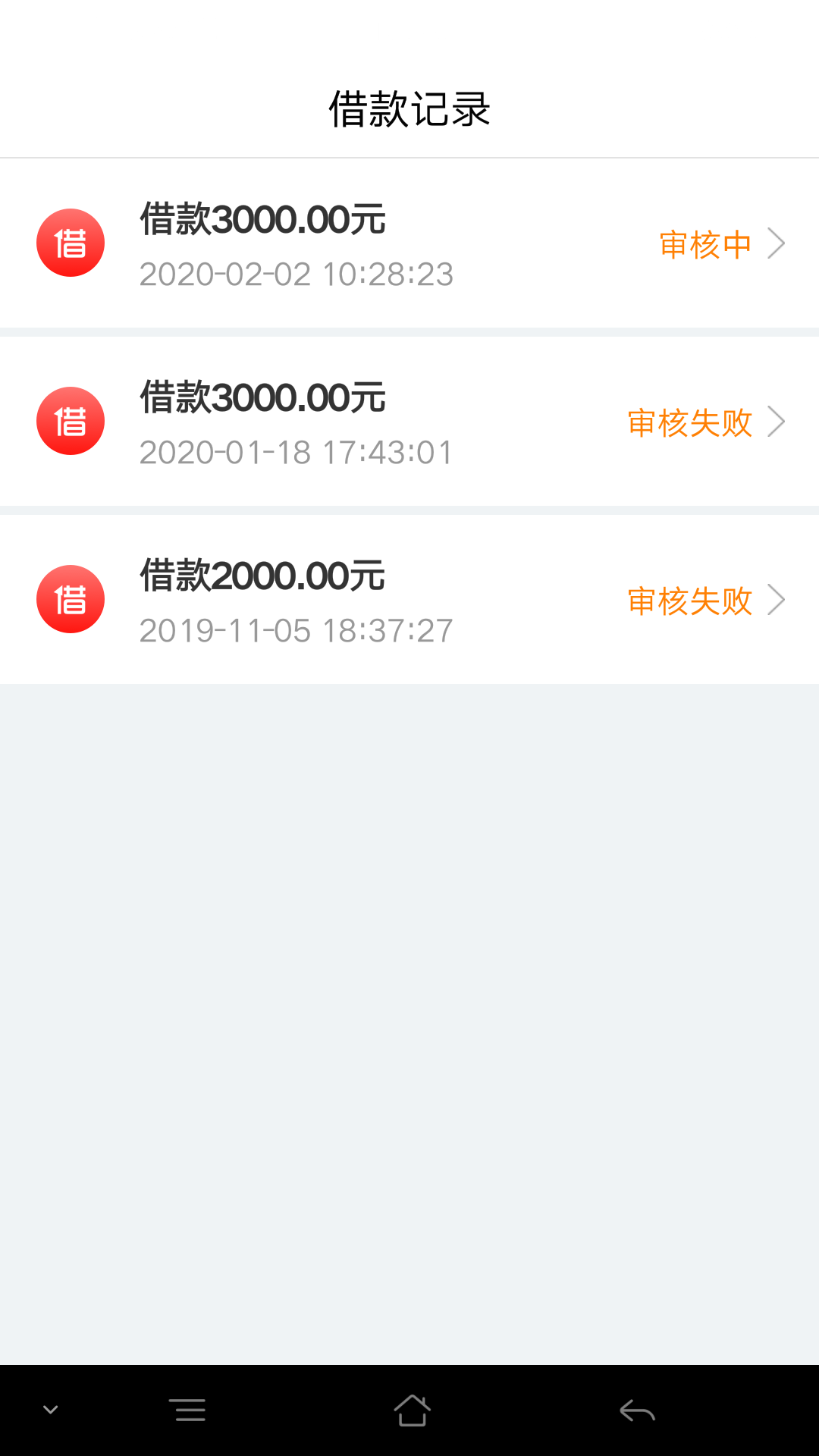Open the 2020-02-02 loan record under review
819x1456 pixels.
click(409, 243)
